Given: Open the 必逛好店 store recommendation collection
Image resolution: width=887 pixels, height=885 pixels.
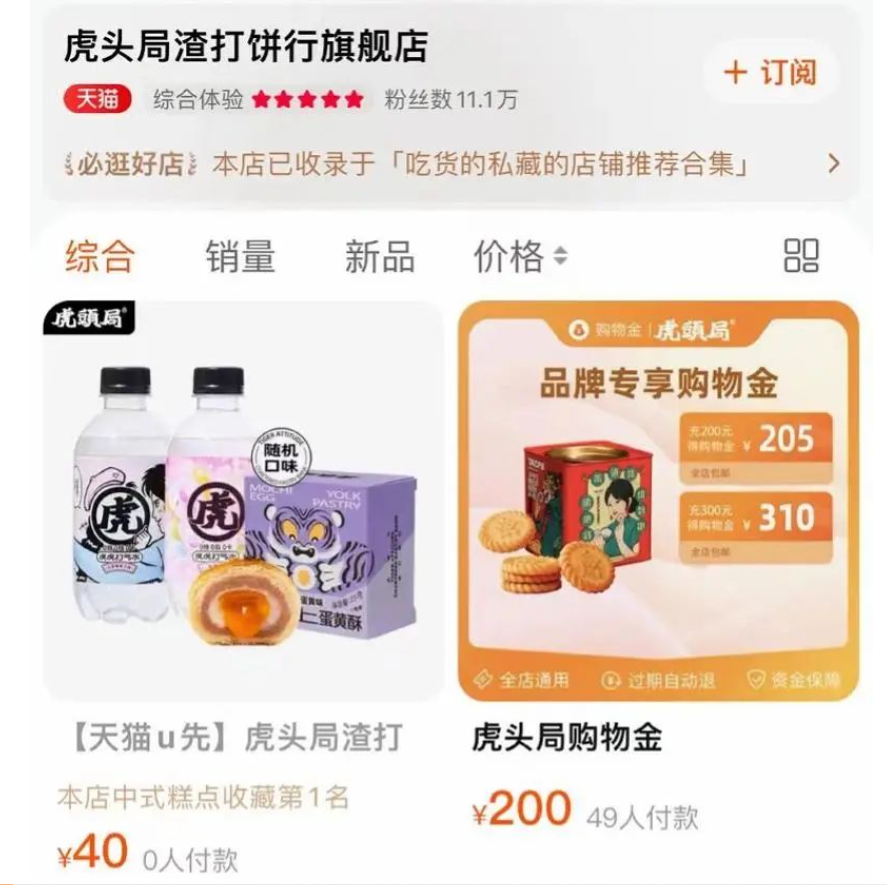Looking at the screenshot, I should 450,164.
